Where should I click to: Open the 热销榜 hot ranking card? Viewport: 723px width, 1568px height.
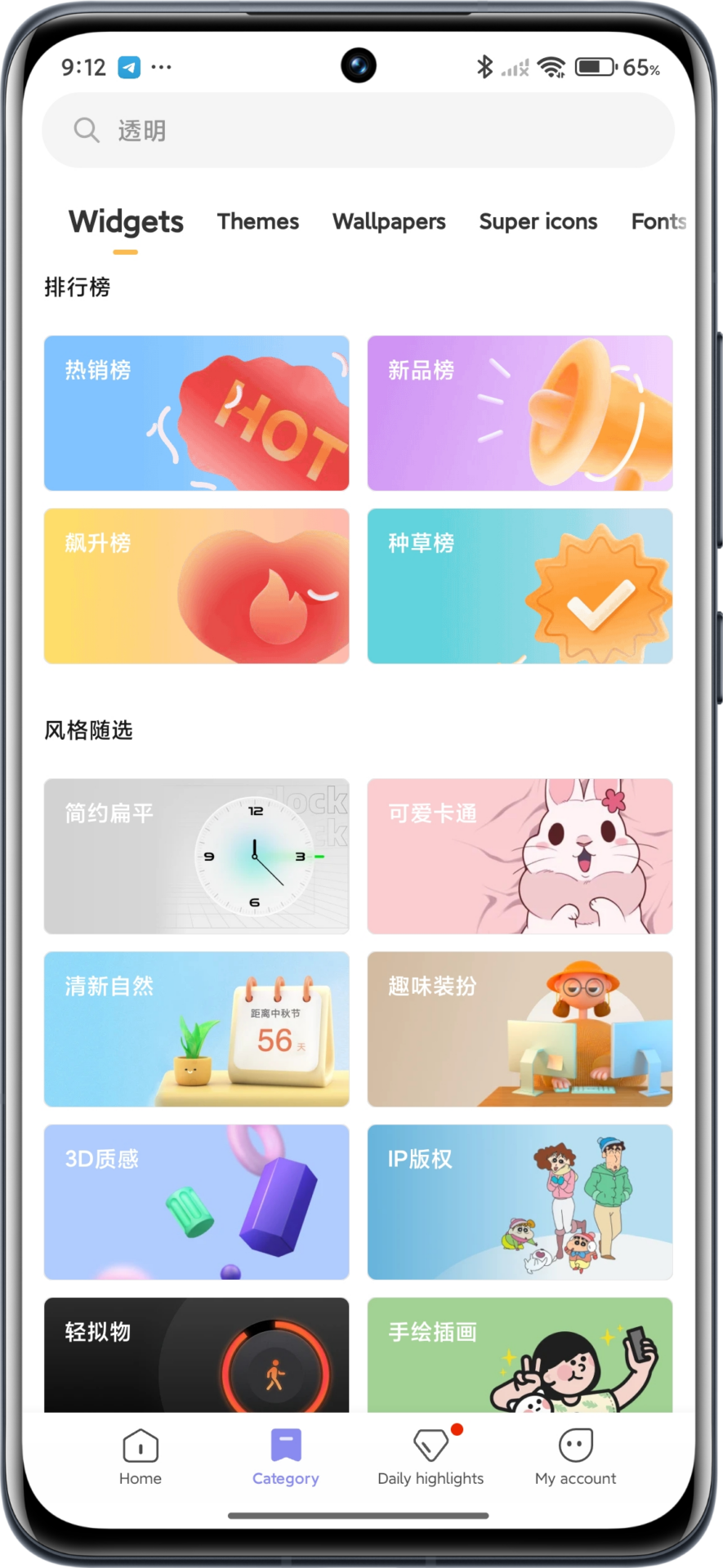pyautogui.click(x=196, y=413)
